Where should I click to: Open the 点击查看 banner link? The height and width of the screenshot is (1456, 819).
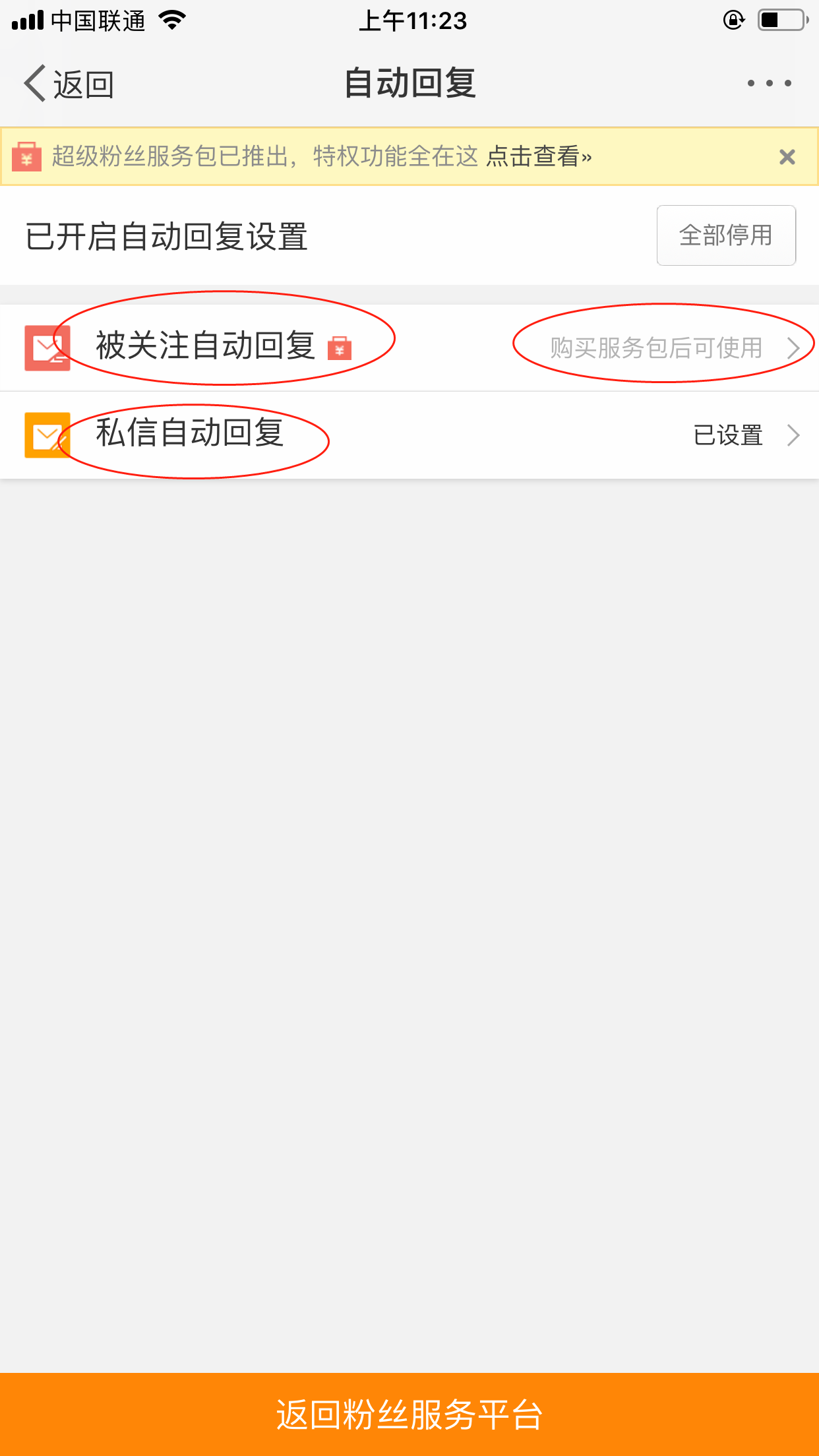(538, 157)
